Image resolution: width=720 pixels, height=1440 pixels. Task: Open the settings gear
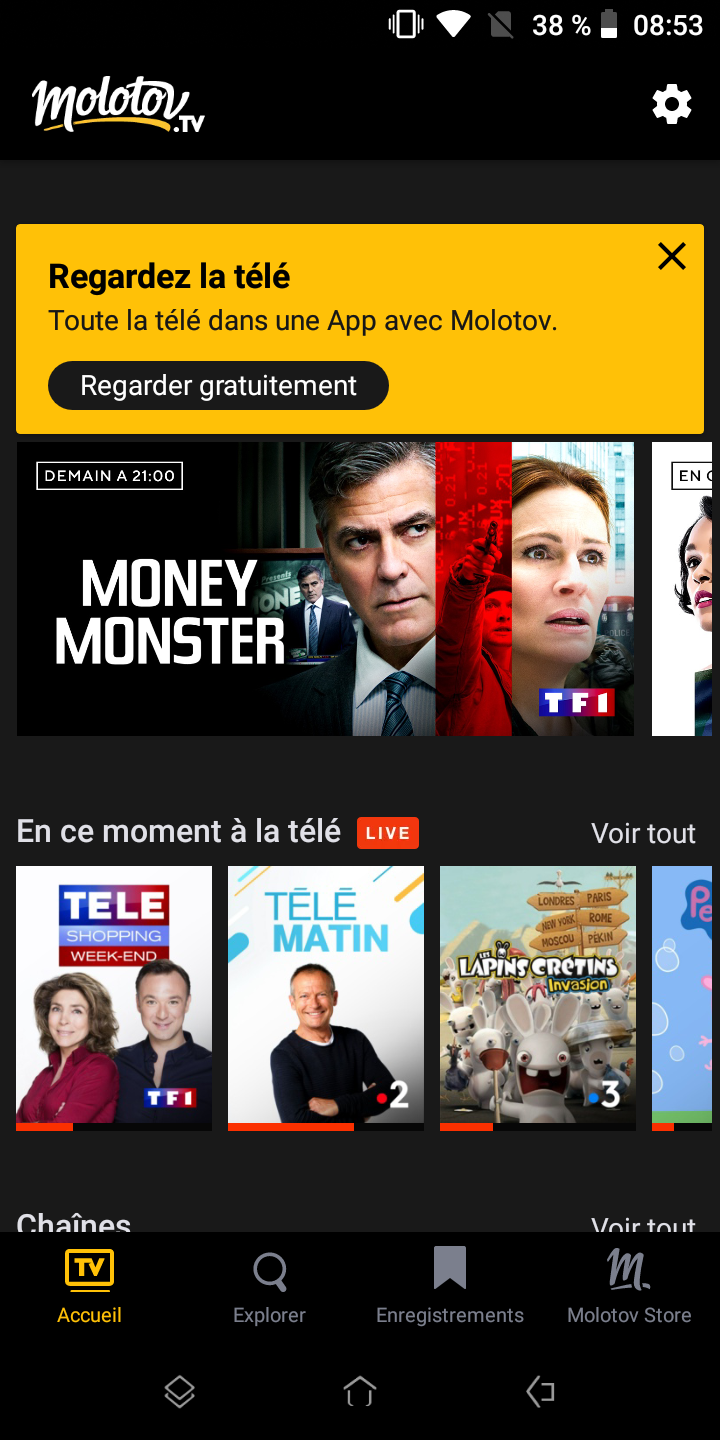pyautogui.click(x=671, y=104)
